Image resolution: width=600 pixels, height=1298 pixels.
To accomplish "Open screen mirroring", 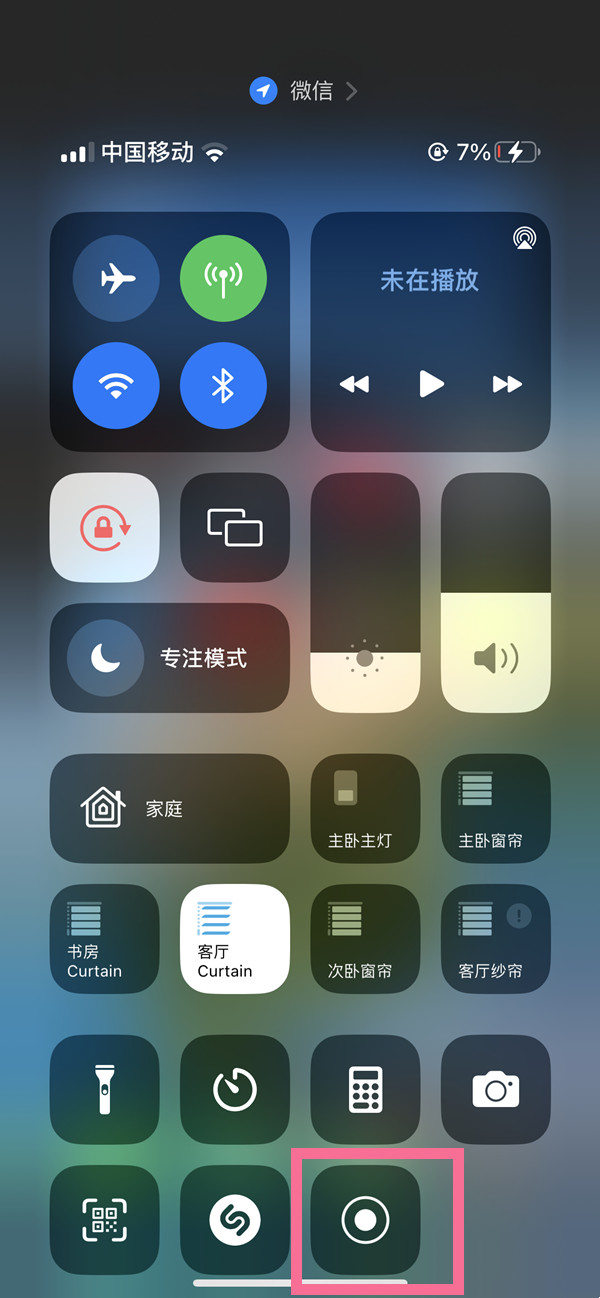I will coord(235,527).
